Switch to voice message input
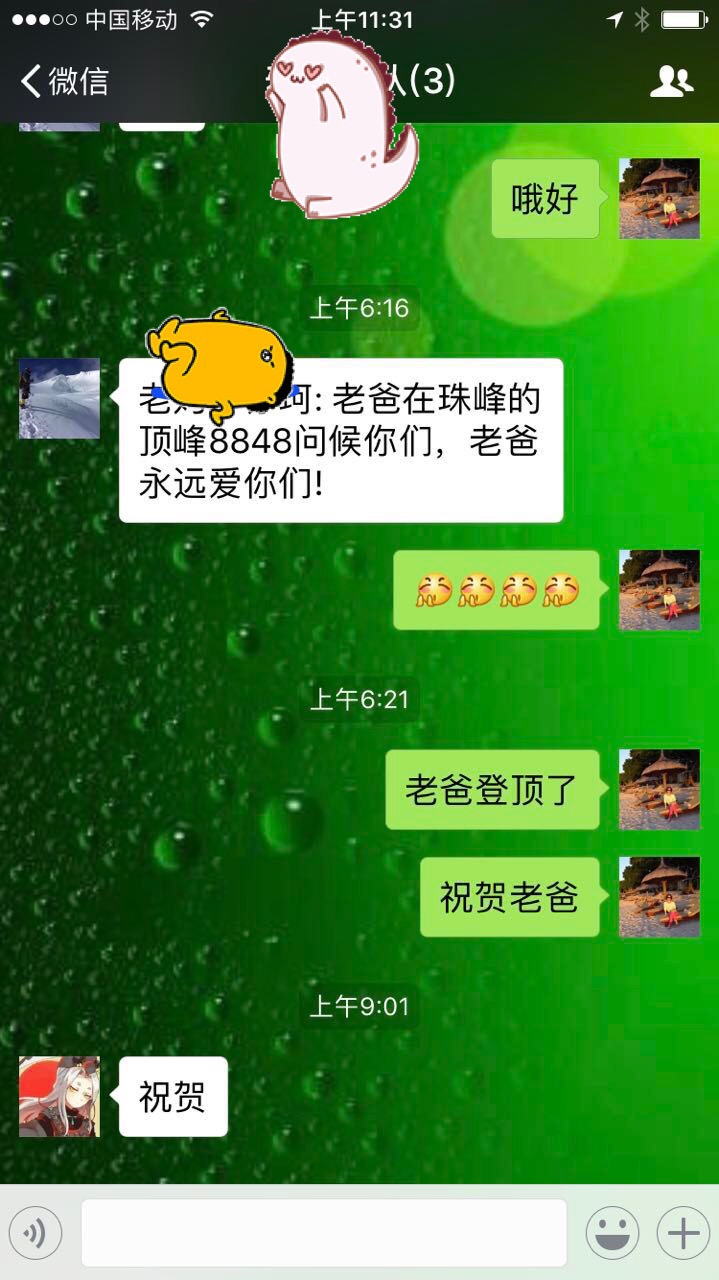The image size is (719, 1280). 36,1233
